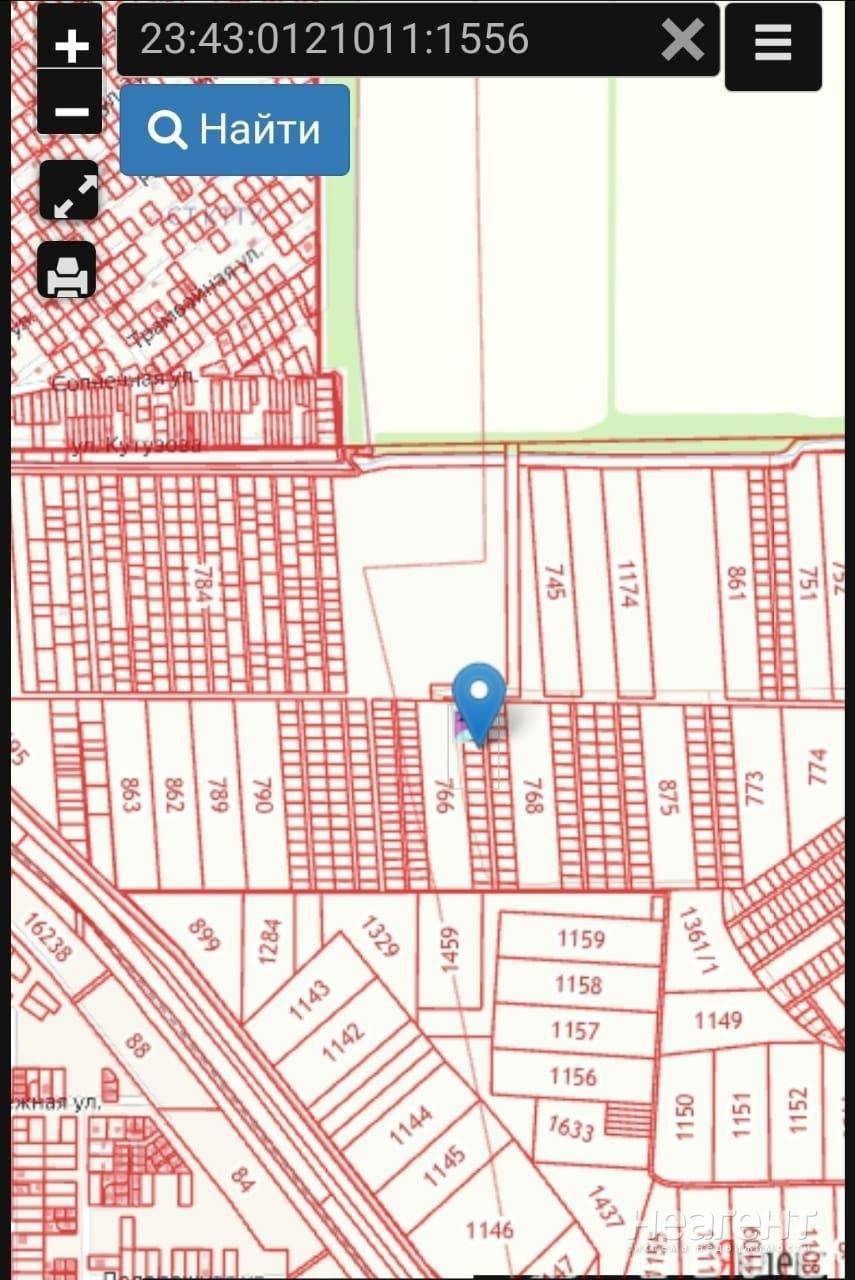The image size is (855, 1280).
Task: Open the hamburger menu
Action: pos(773,45)
